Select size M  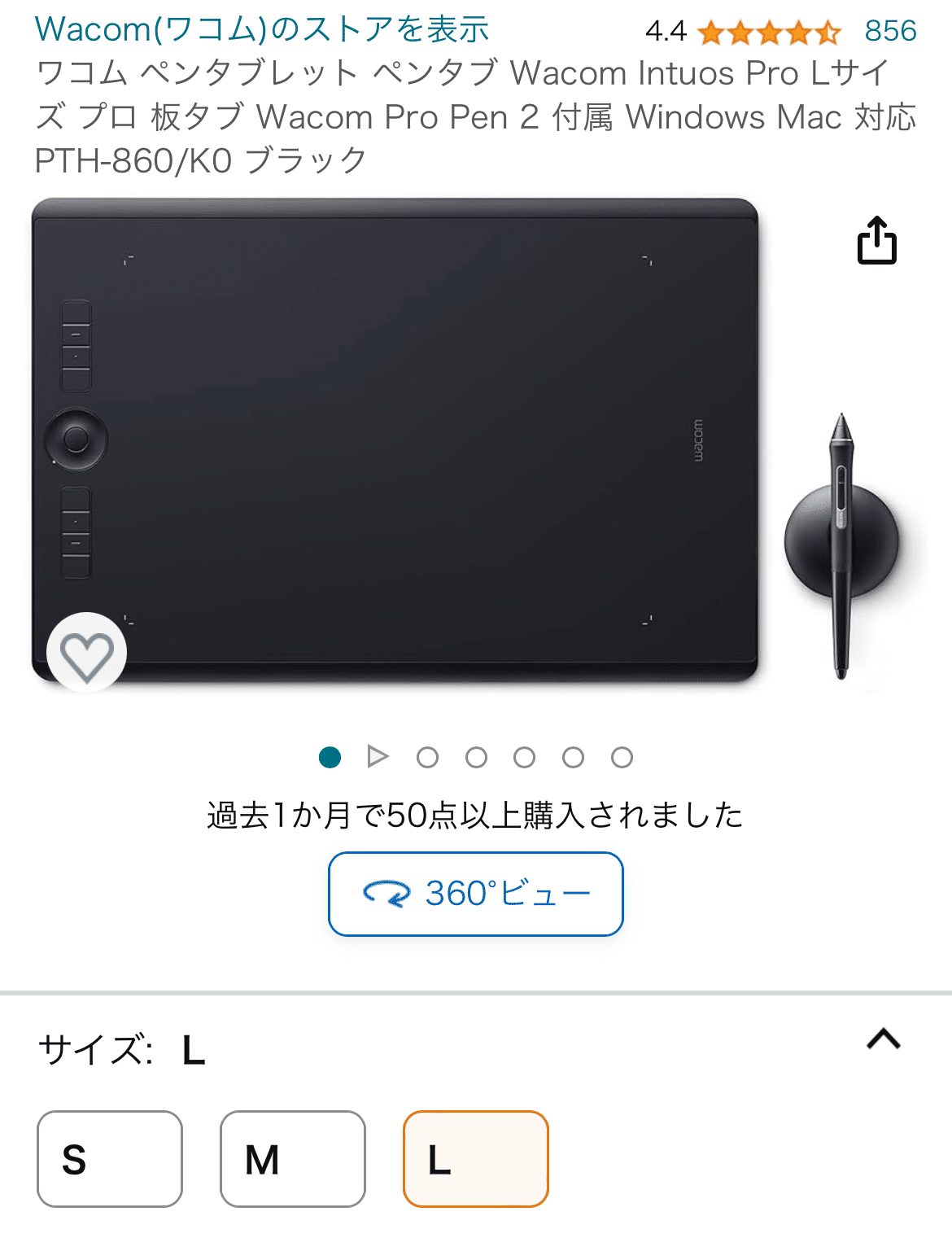292,1158
